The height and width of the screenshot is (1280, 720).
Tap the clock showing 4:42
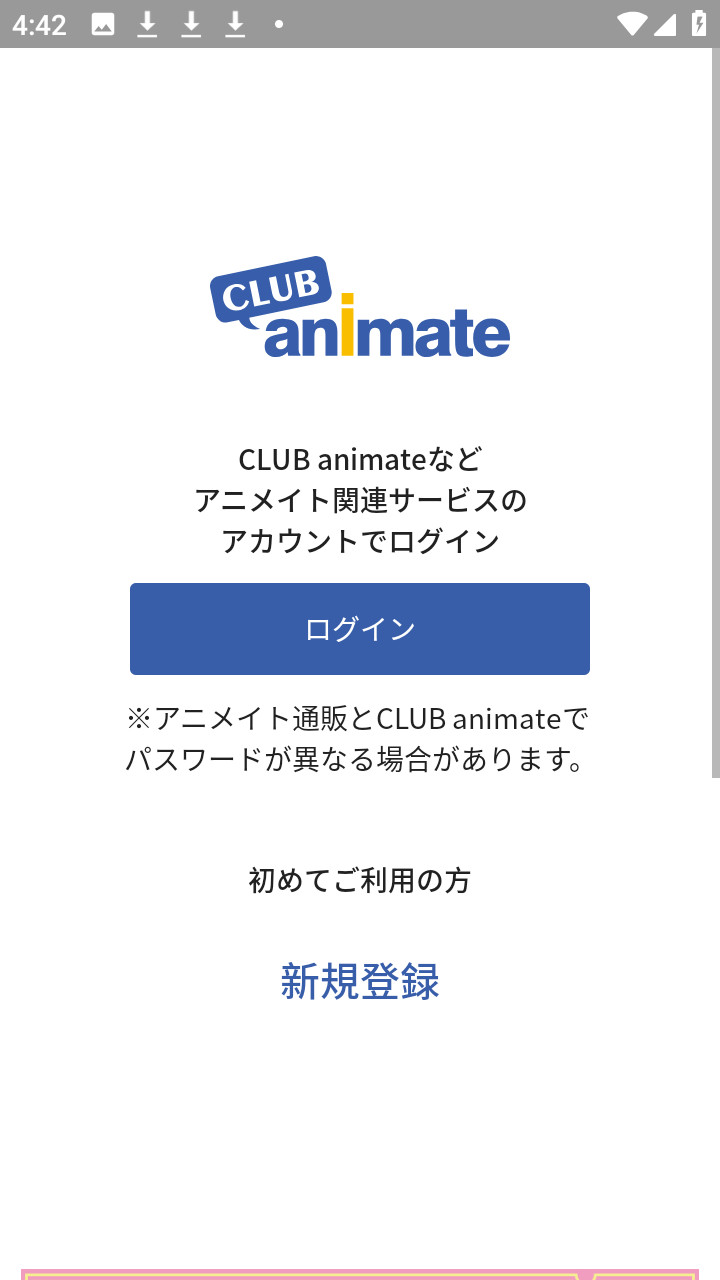(38, 24)
